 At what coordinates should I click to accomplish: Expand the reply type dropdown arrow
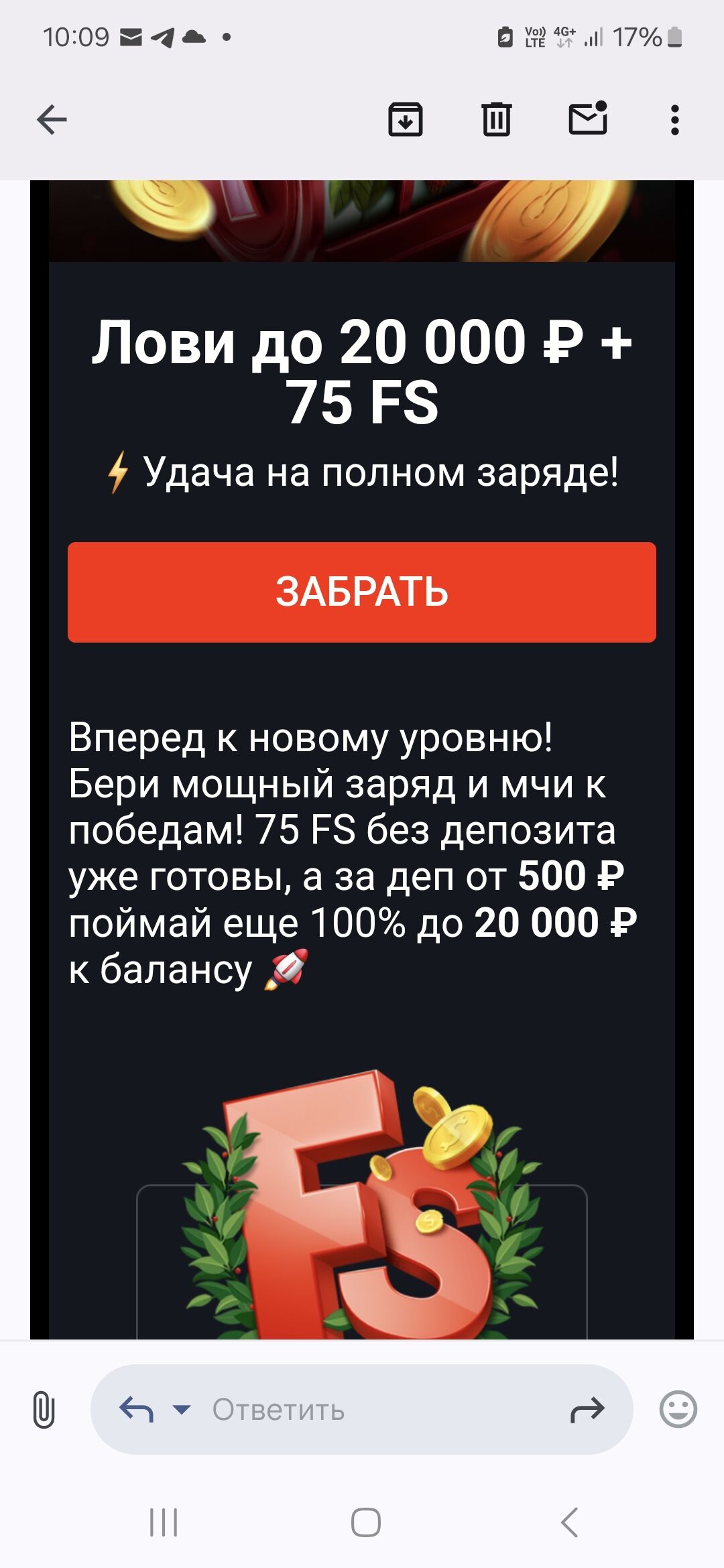[x=182, y=1409]
